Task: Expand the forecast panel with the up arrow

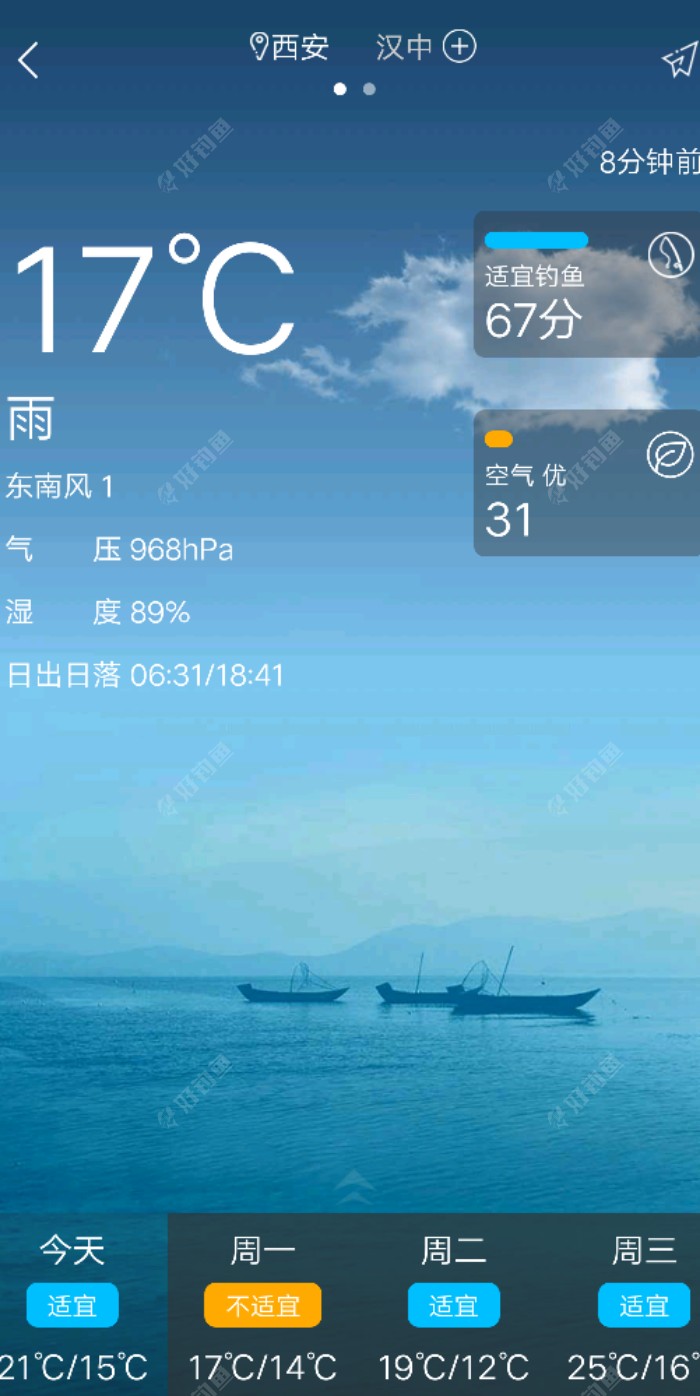Action: click(353, 1188)
